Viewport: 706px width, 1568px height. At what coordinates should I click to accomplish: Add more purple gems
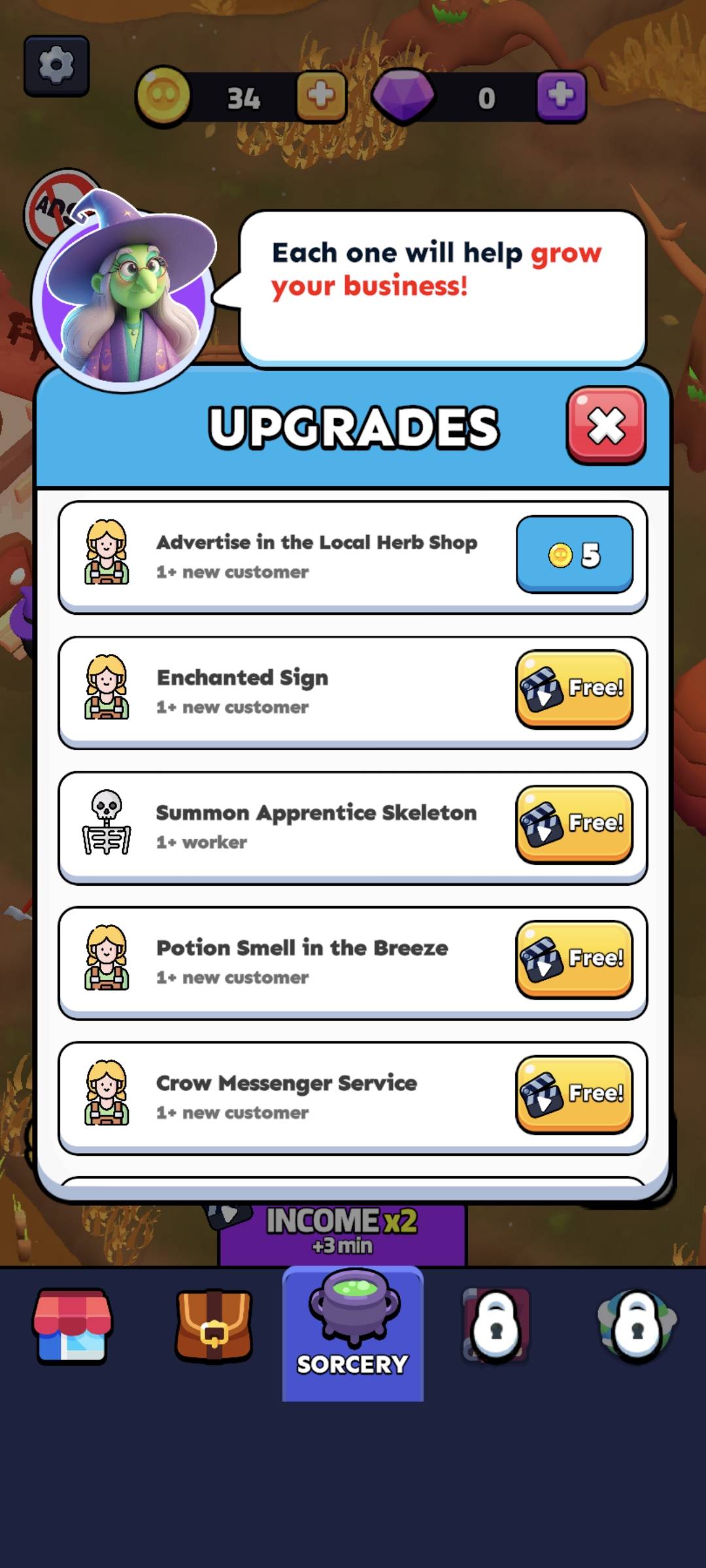coord(561,97)
